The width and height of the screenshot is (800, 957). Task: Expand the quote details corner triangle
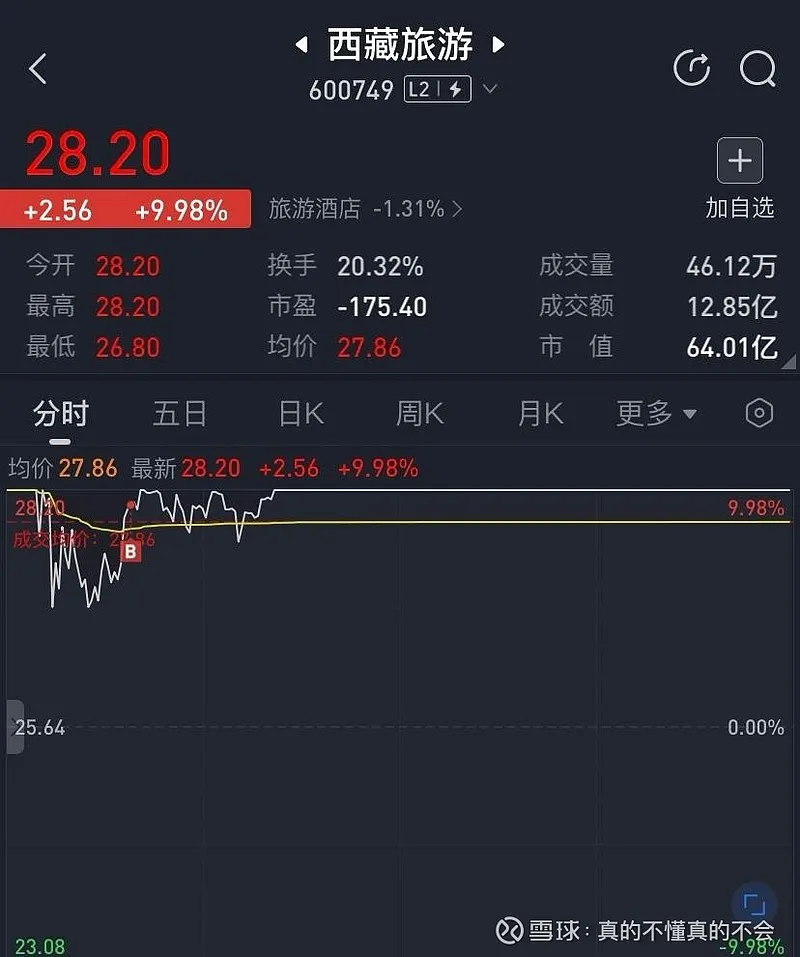(x=789, y=363)
